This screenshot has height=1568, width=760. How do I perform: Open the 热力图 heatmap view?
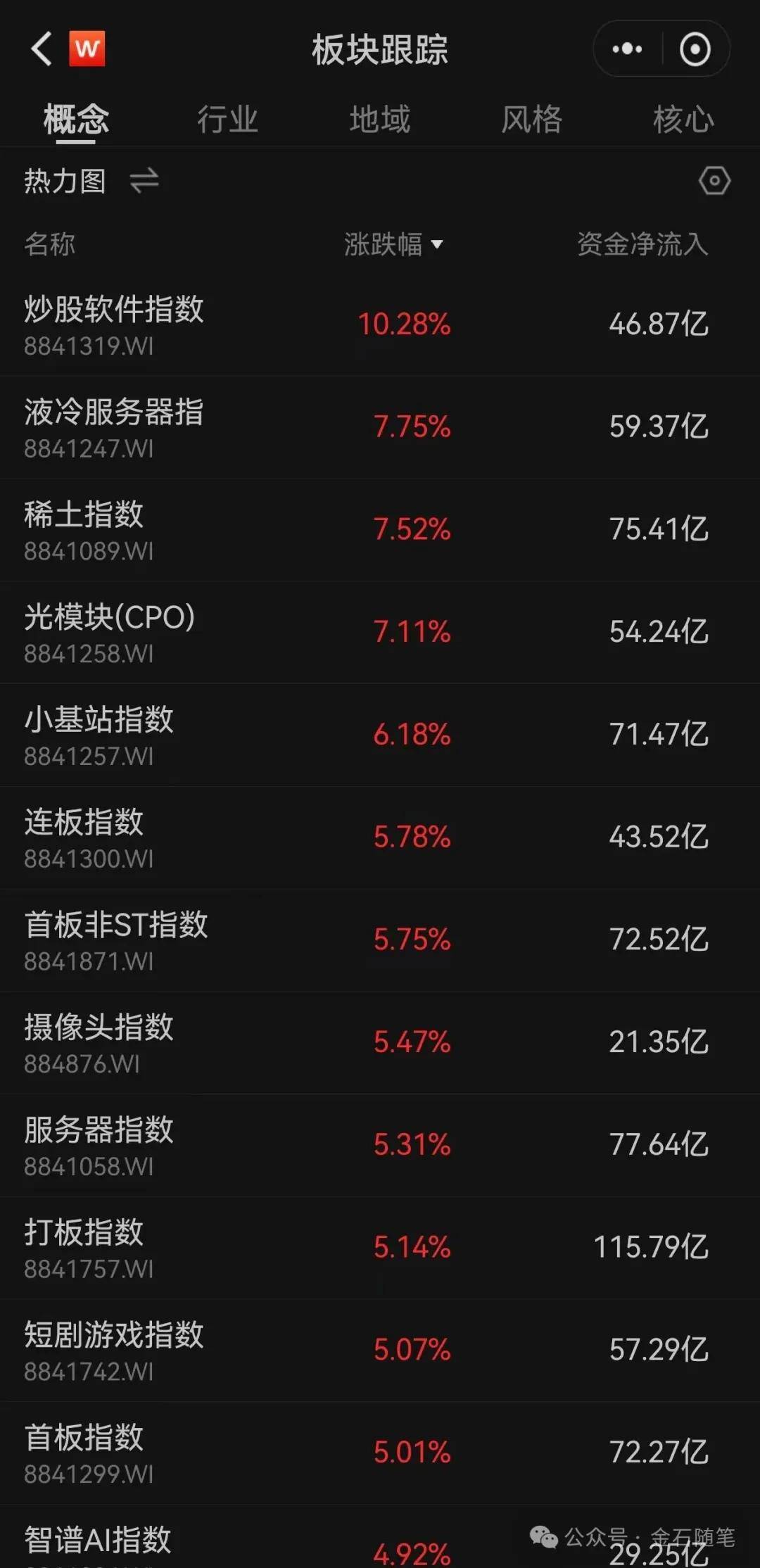63,181
